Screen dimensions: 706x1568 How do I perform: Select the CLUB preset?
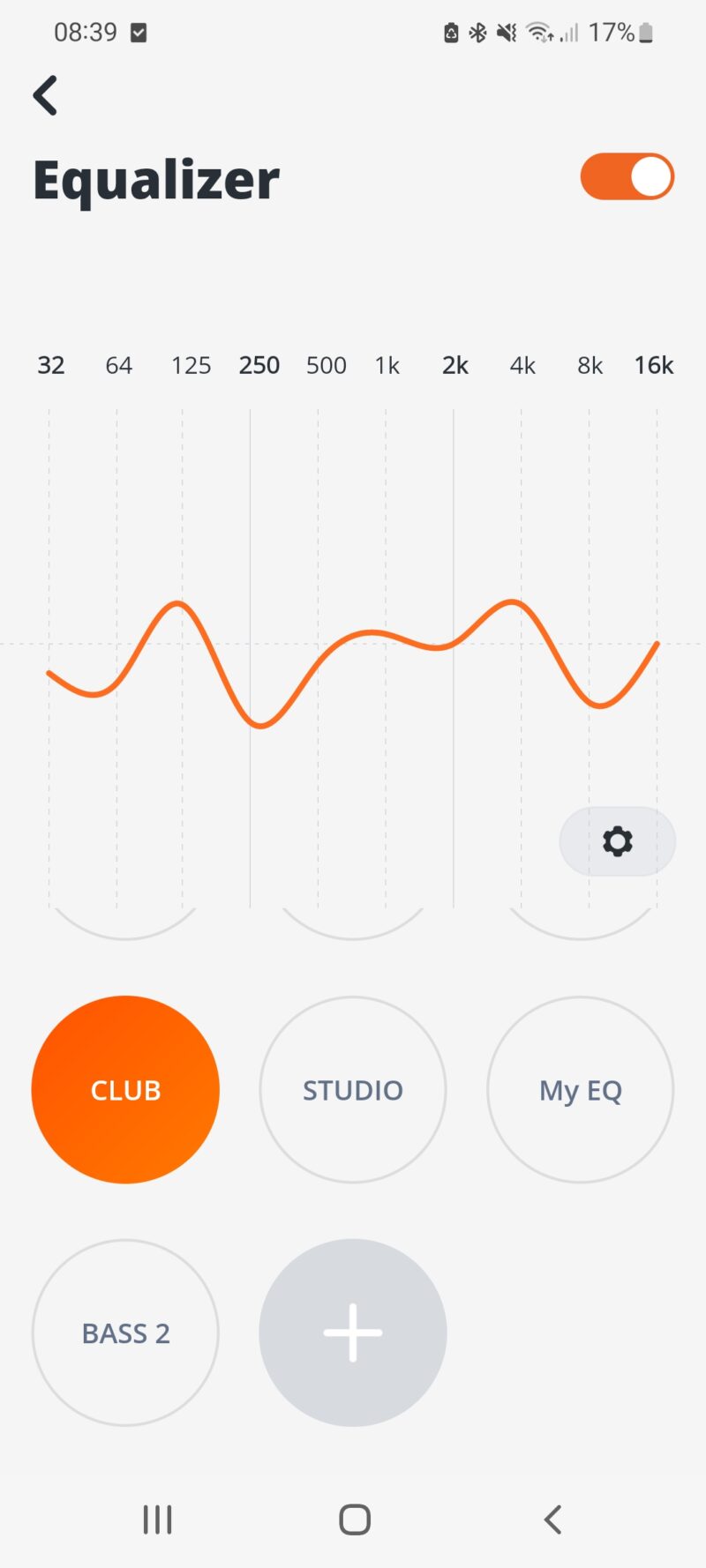[x=125, y=1090]
